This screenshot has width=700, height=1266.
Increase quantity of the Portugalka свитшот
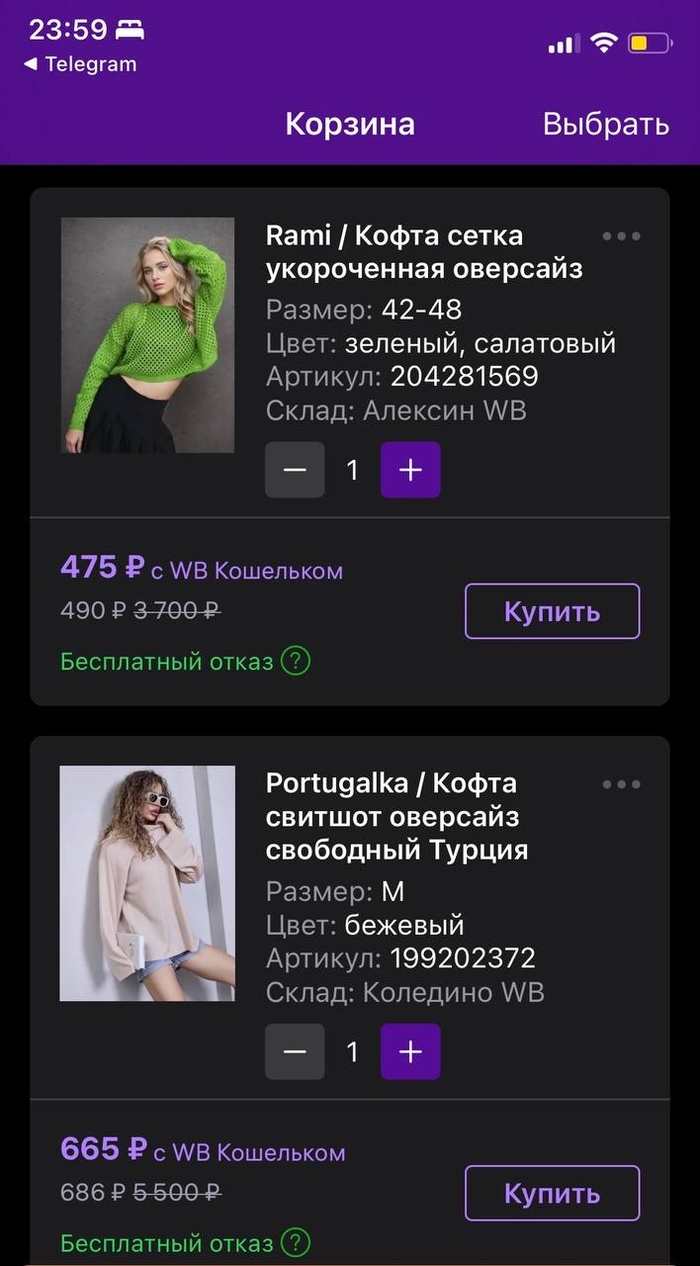(410, 1052)
